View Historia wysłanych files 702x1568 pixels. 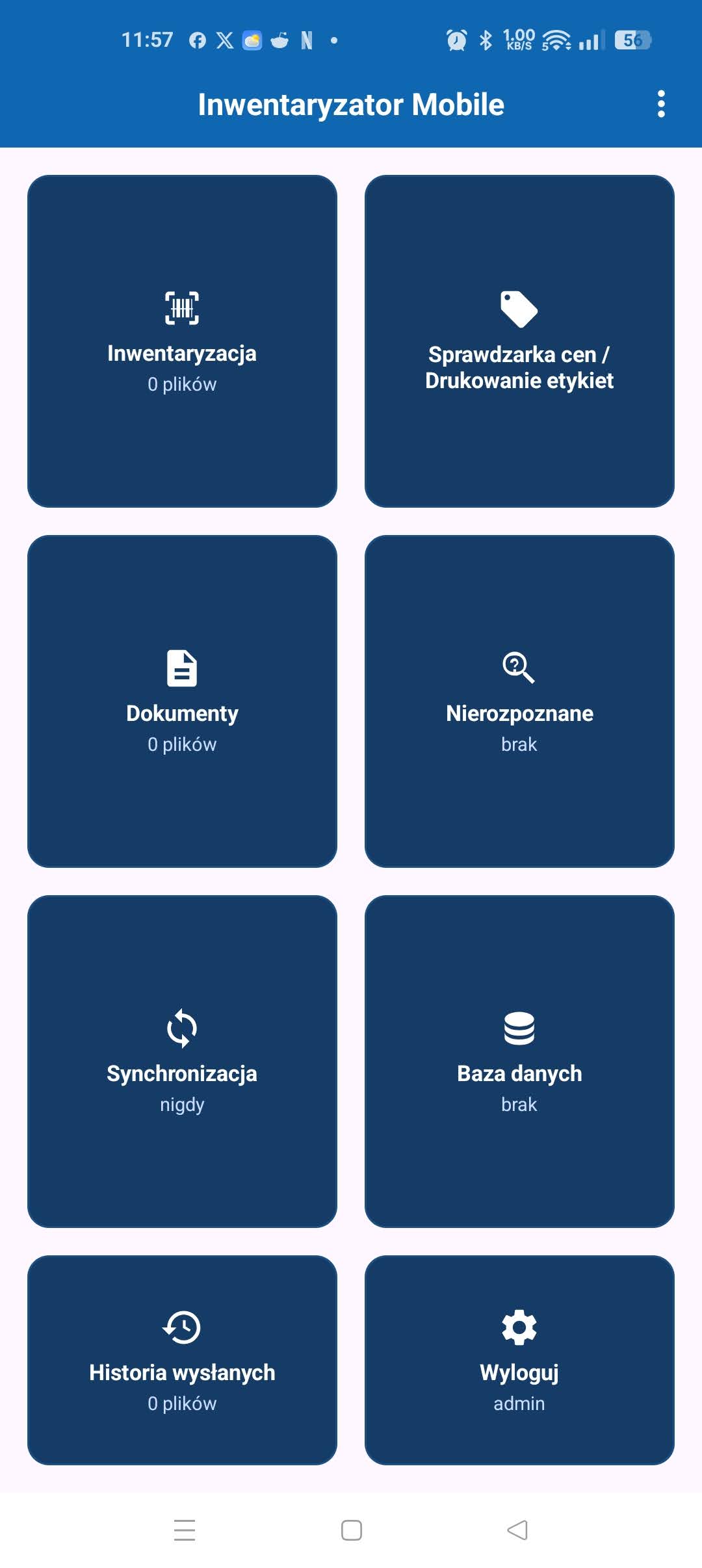tap(182, 1360)
